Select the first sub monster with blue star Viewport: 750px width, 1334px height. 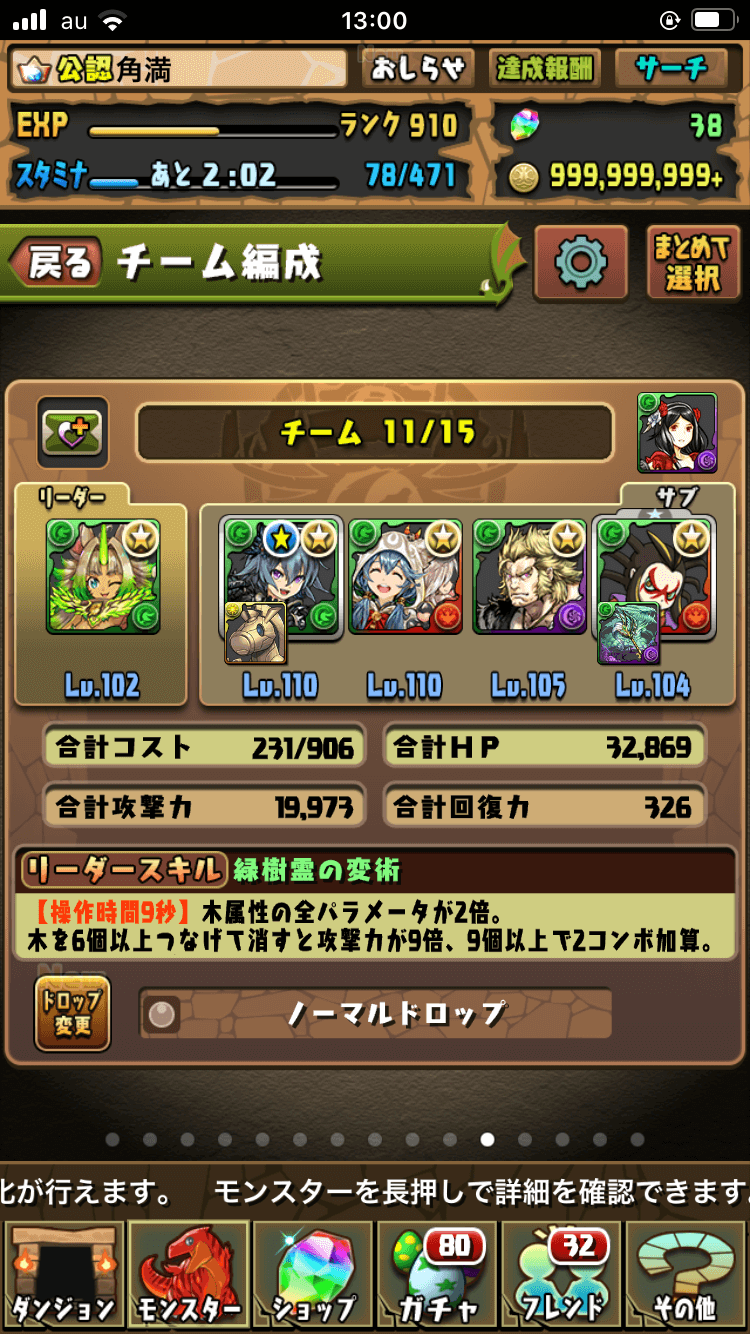pyautogui.click(x=281, y=577)
